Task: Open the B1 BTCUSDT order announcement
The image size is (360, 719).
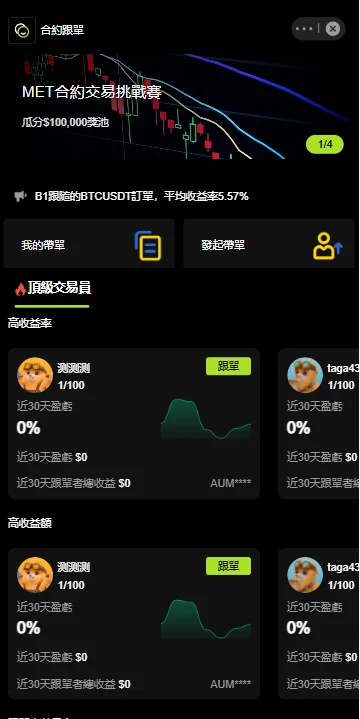Action: 142,196
